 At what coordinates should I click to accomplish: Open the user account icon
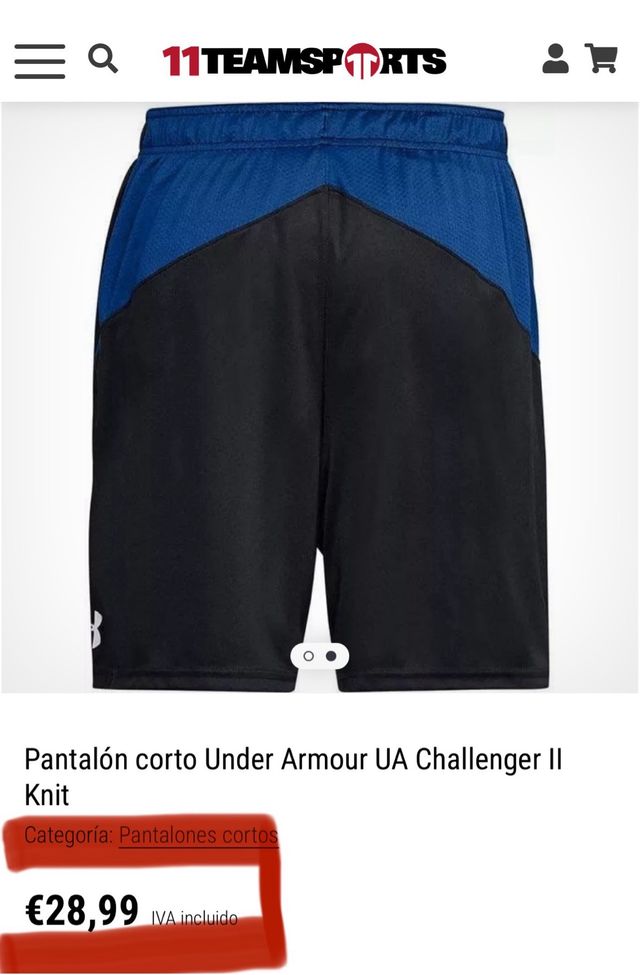click(555, 59)
